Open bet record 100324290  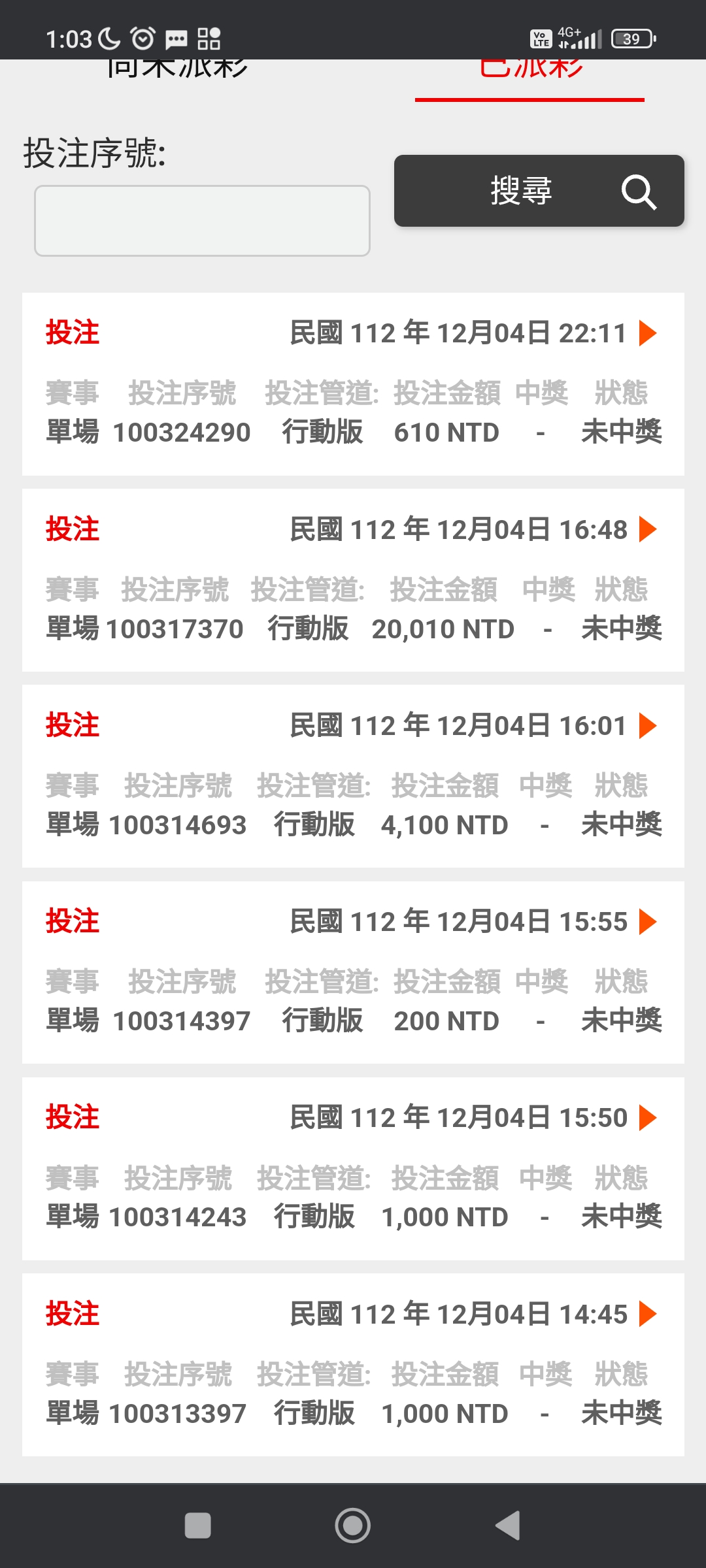[353, 384]
